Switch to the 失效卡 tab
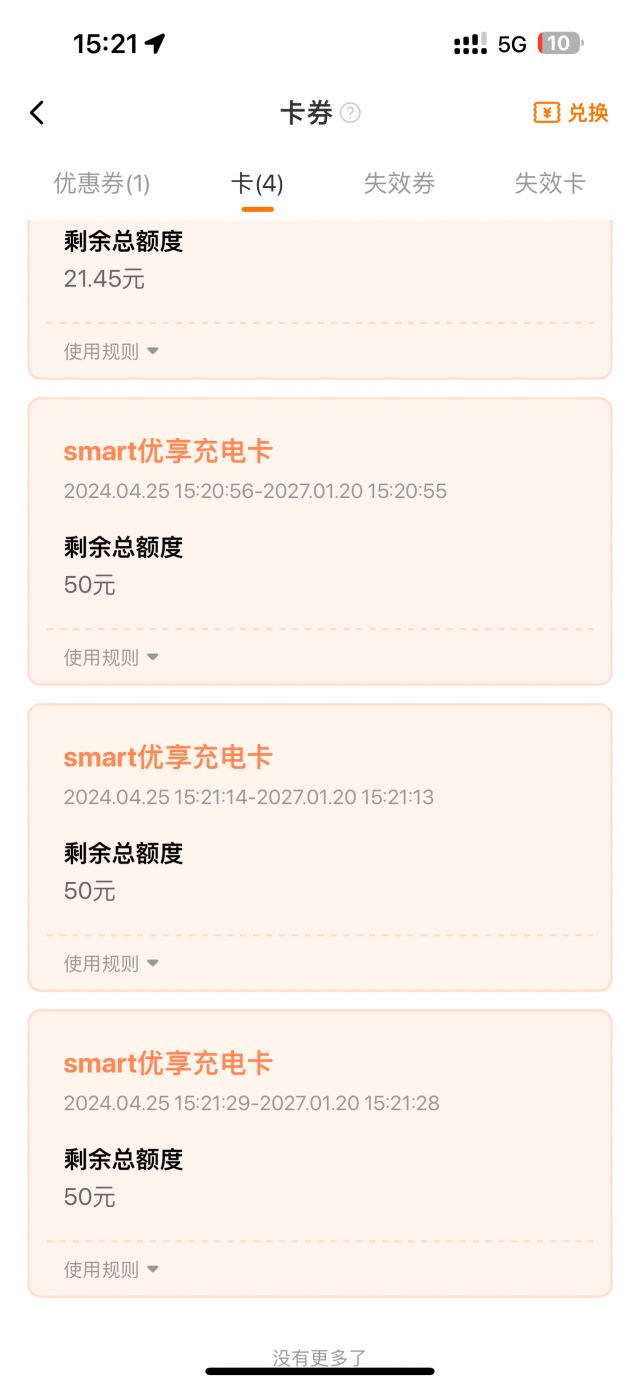640x1387 pixels. tap(549, 184)
